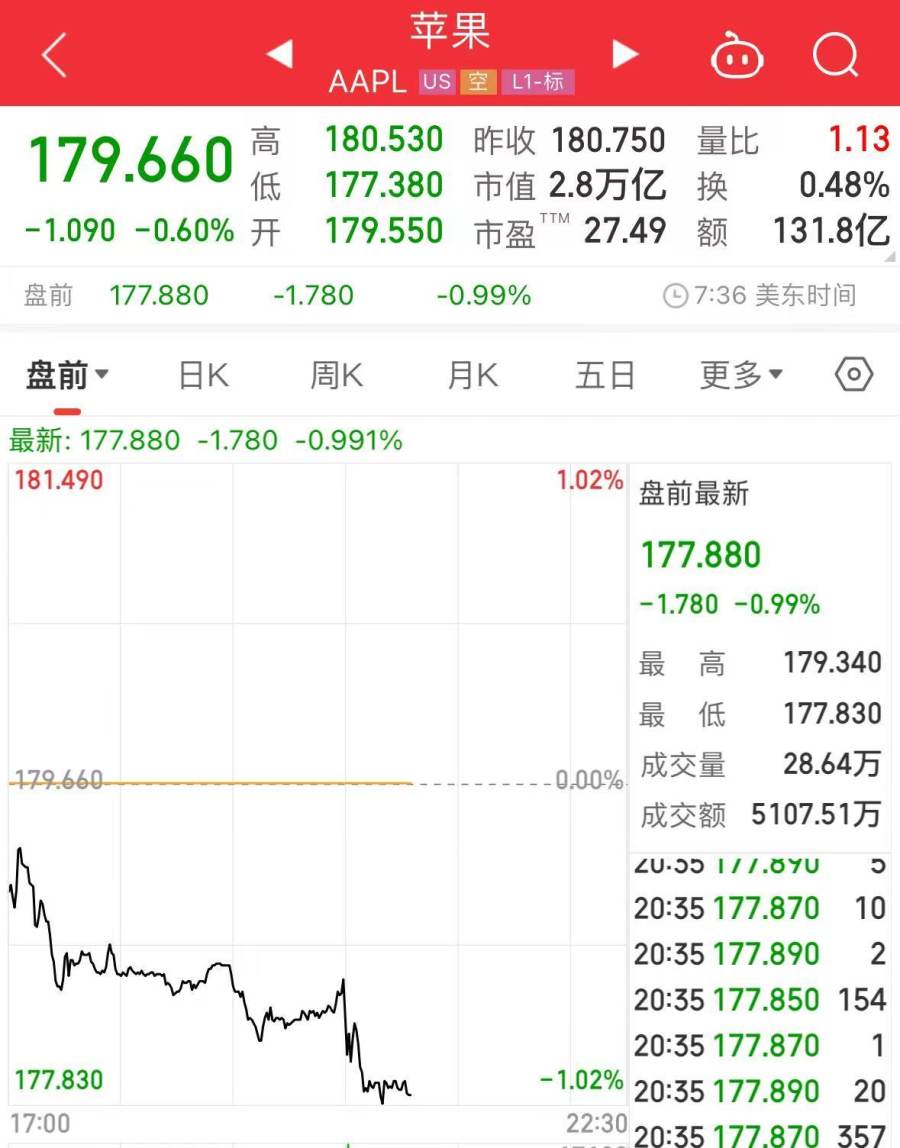Image resolution: width=900 pixels, height=1148 pixels.
Task: Open stock search
Action: tap(836, 55)
